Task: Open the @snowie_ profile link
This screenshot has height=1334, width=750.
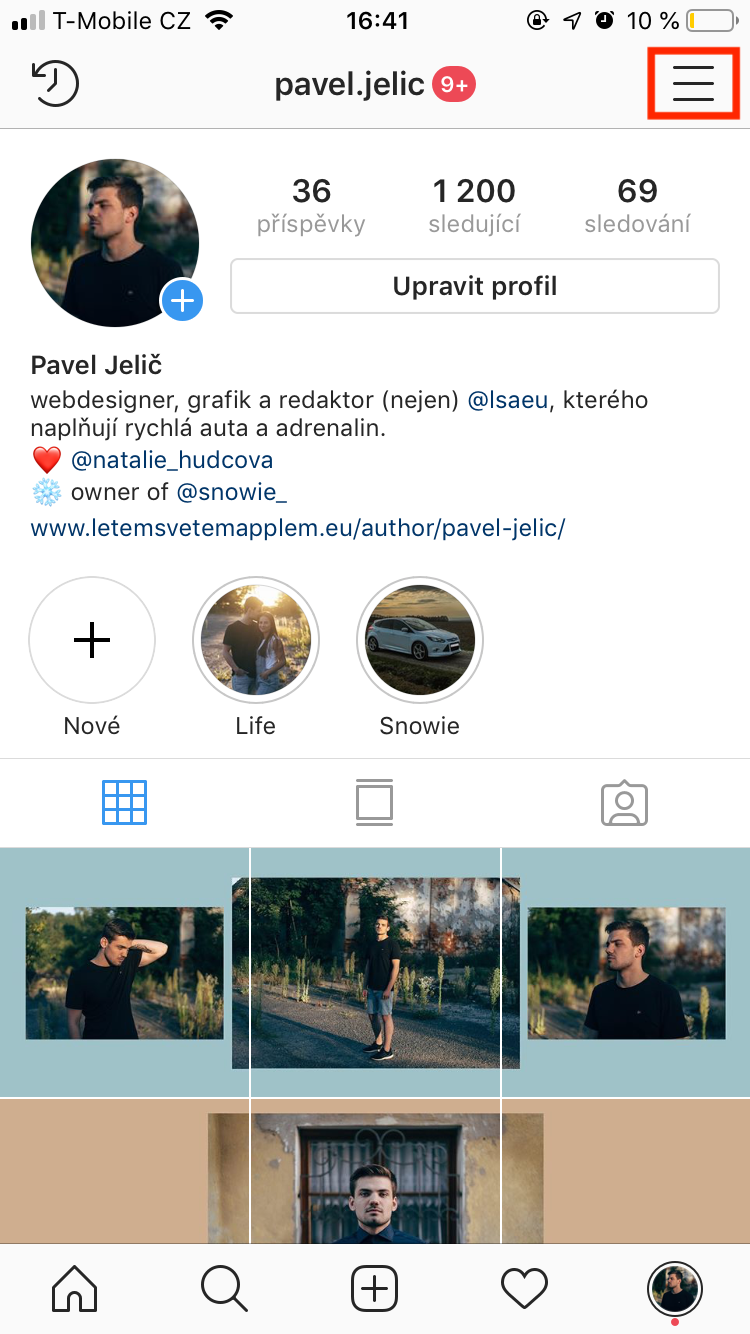Action: (x=232, y=493)
